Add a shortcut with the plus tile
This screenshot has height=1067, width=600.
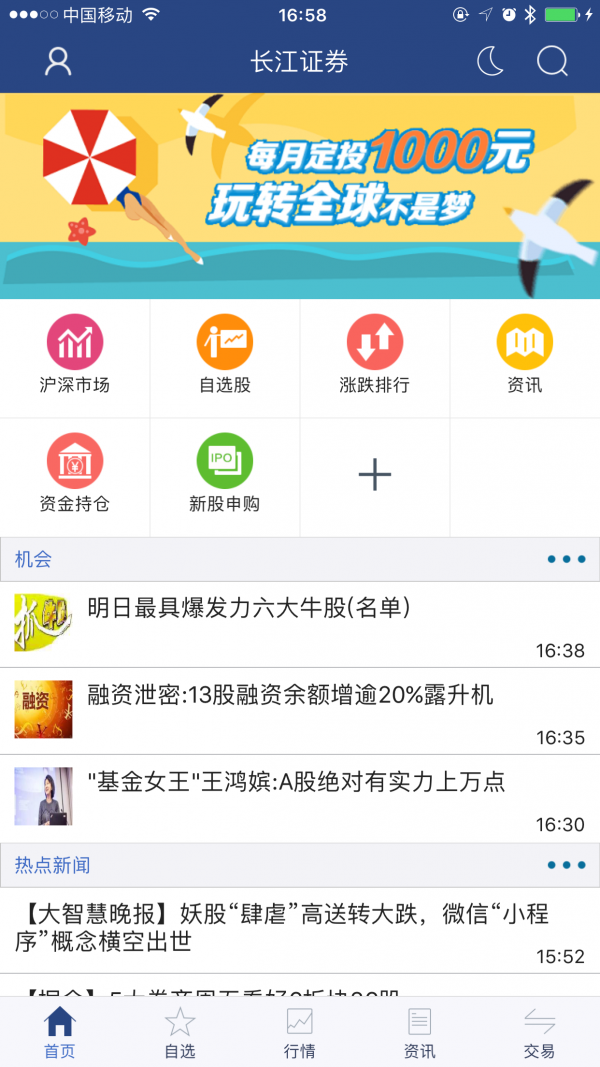(375, 475)
